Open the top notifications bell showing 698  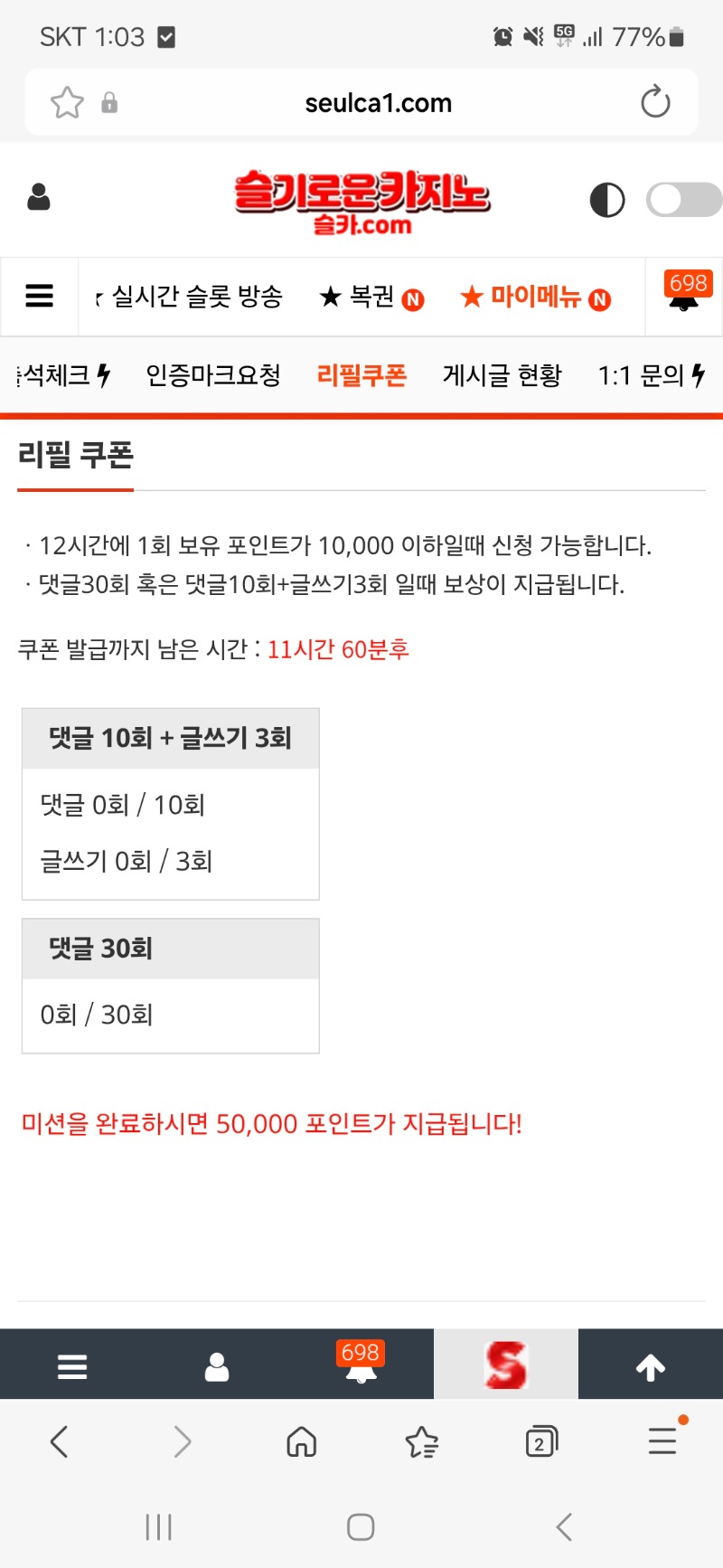point(684,297)
